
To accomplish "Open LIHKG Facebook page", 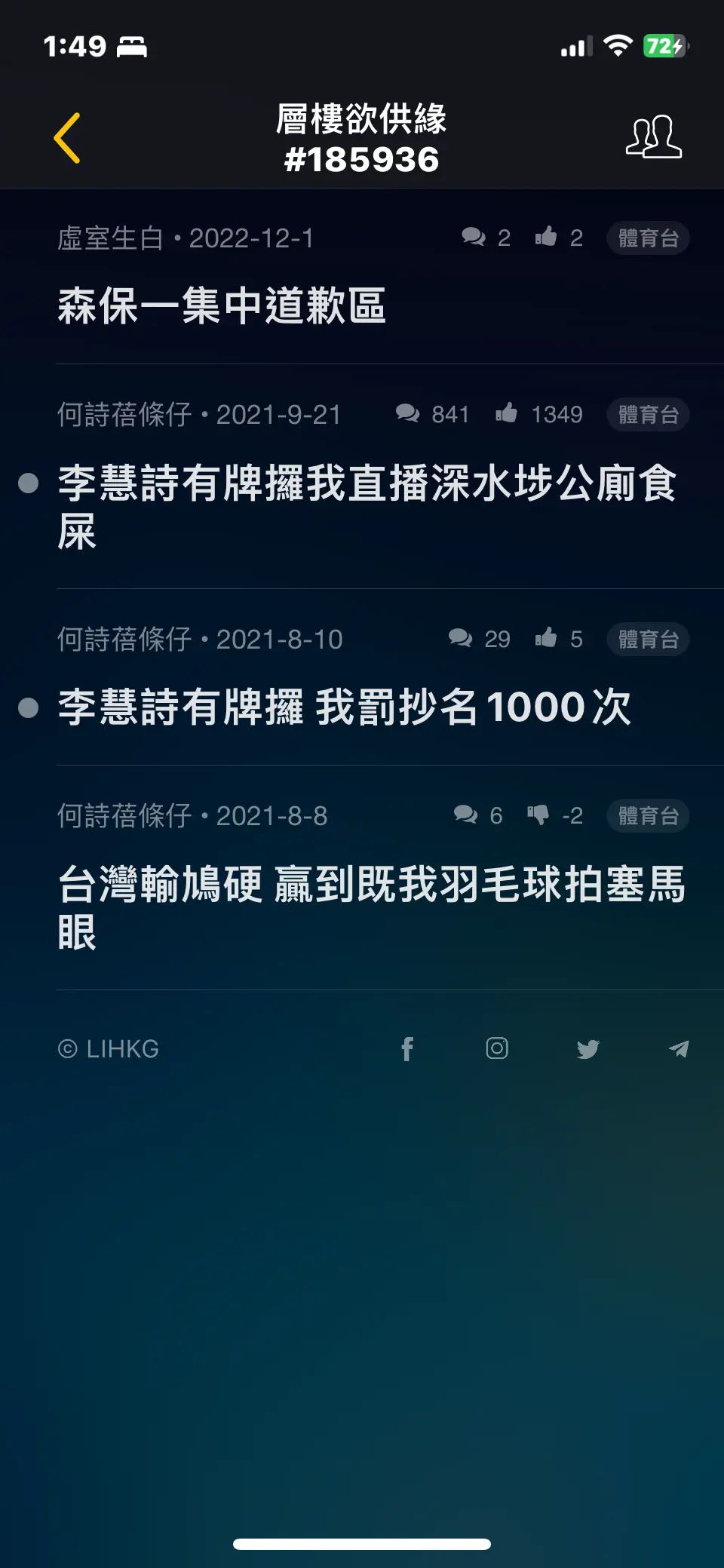I will (x=407, y=1049).
